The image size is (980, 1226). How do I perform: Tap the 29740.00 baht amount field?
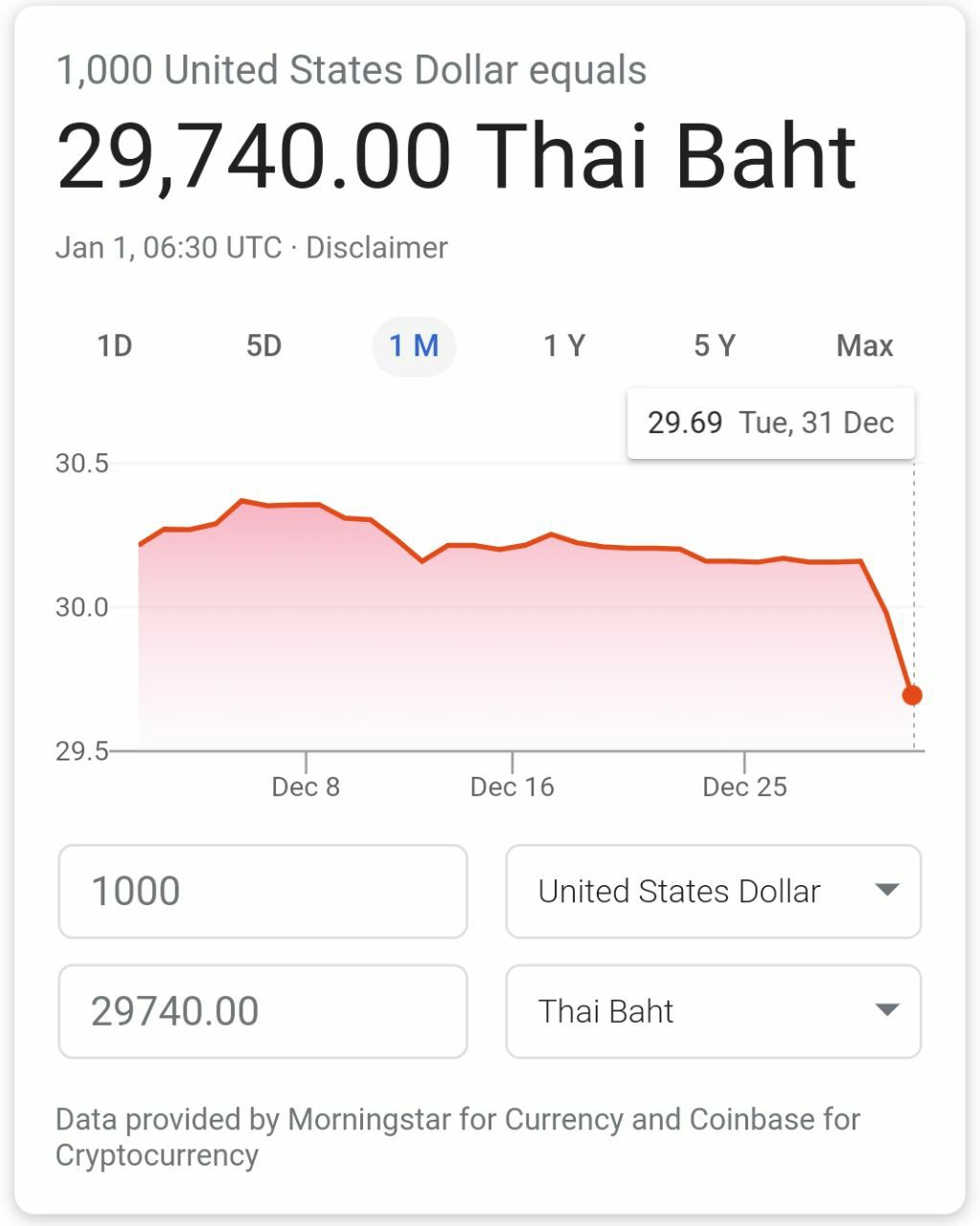coord(262,1011)
